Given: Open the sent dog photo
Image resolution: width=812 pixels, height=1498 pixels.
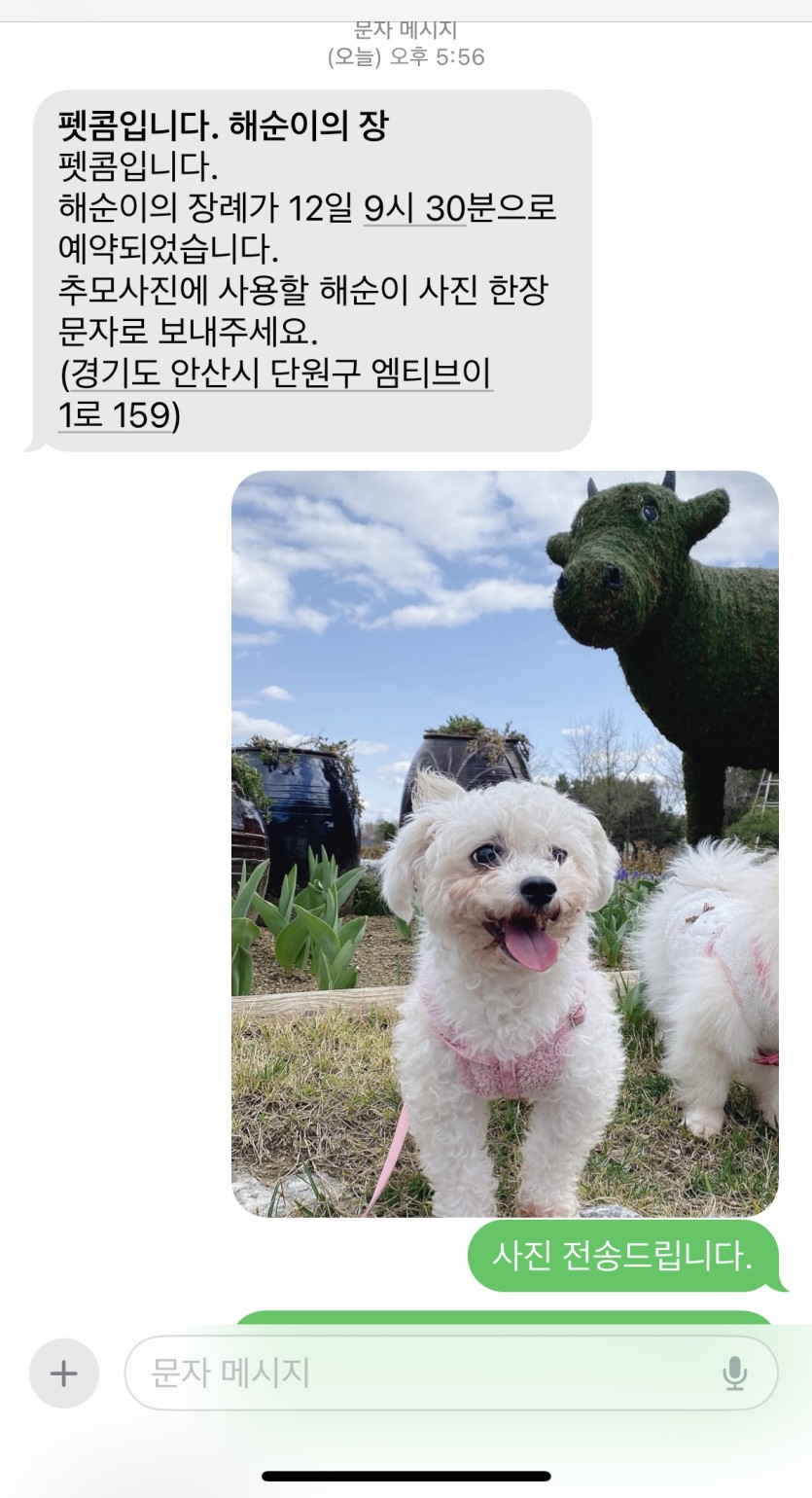Looking at the screenshot, I should pos(505,843).
